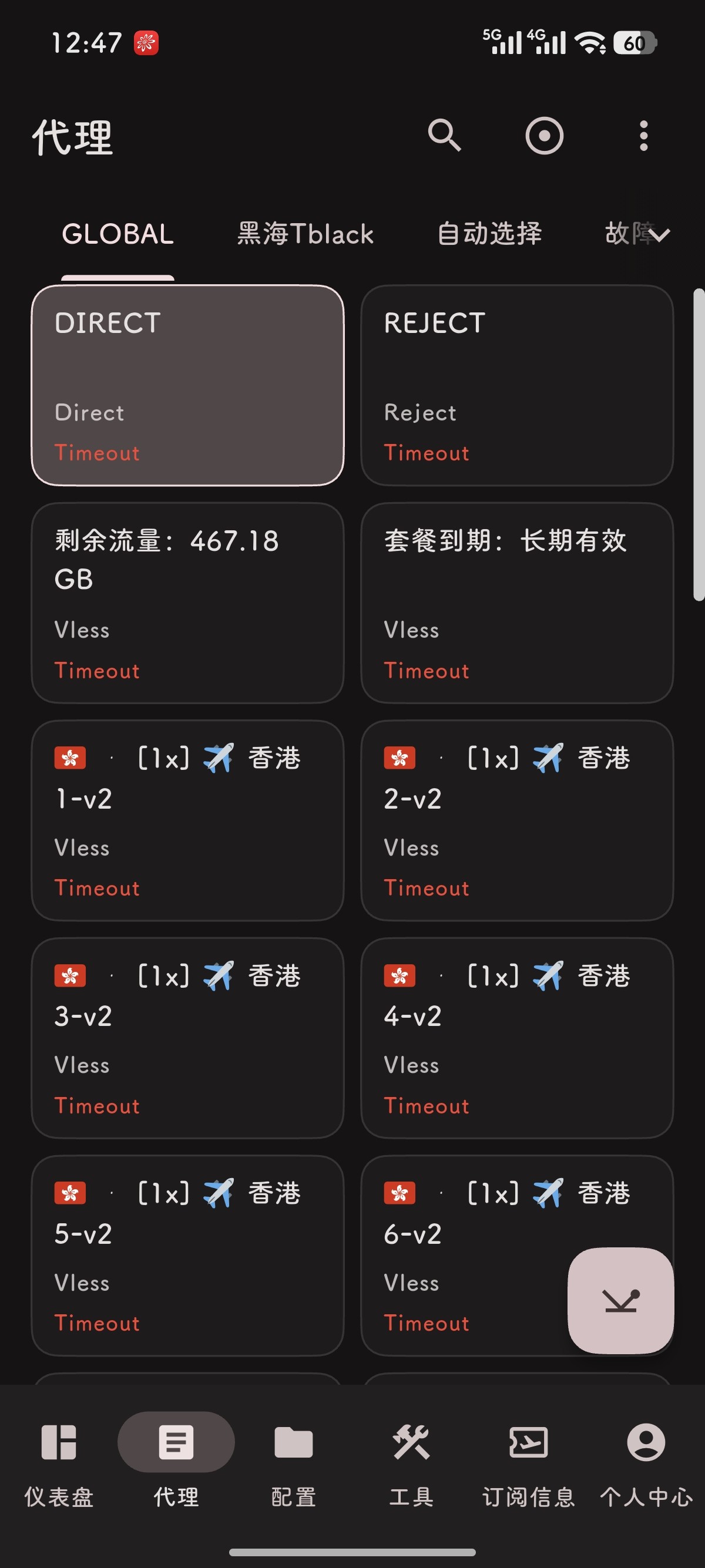Open the three-dot overflow menu
Image resolution: width=705 pixels, height=1568 pixels.
[643, 135]
